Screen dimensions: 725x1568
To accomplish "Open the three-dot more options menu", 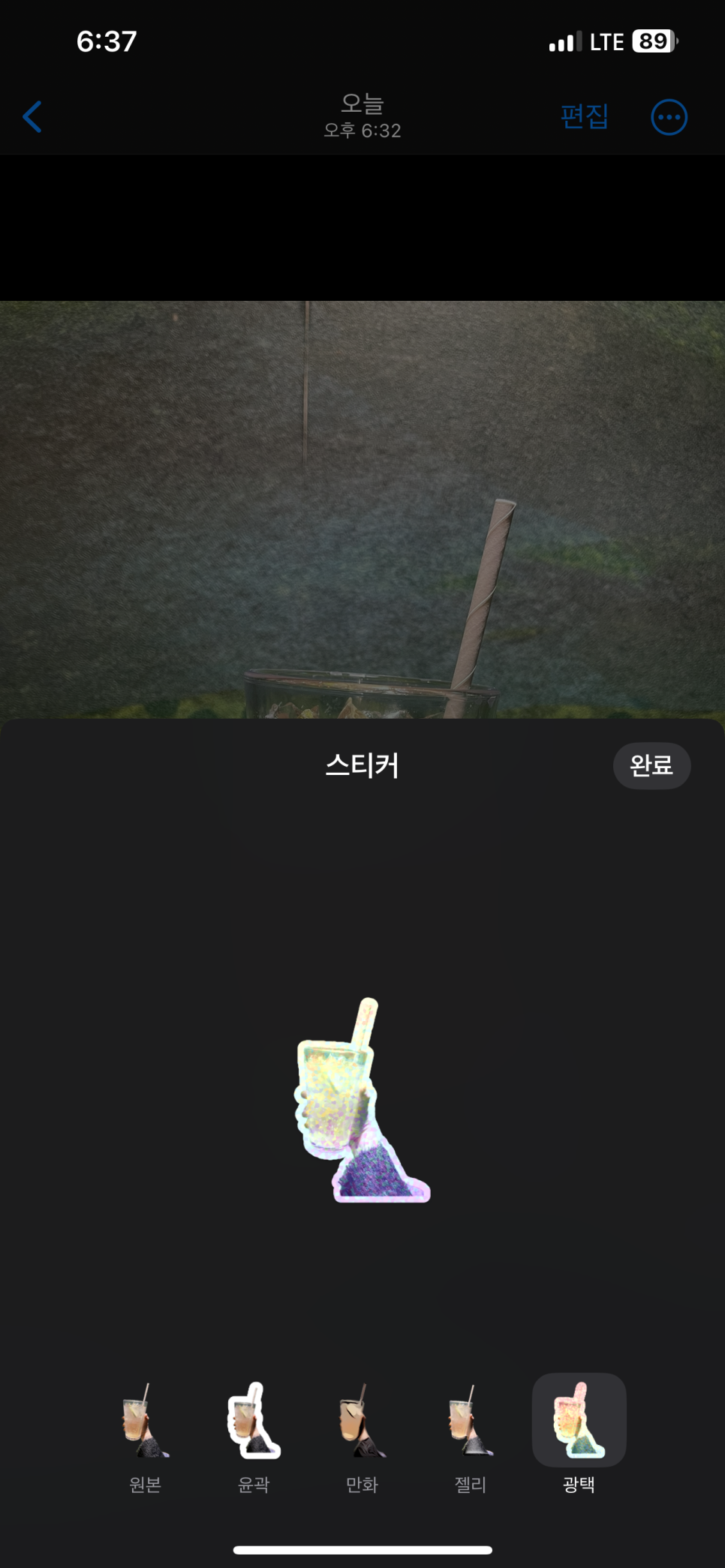I will (x=669, y=117).
